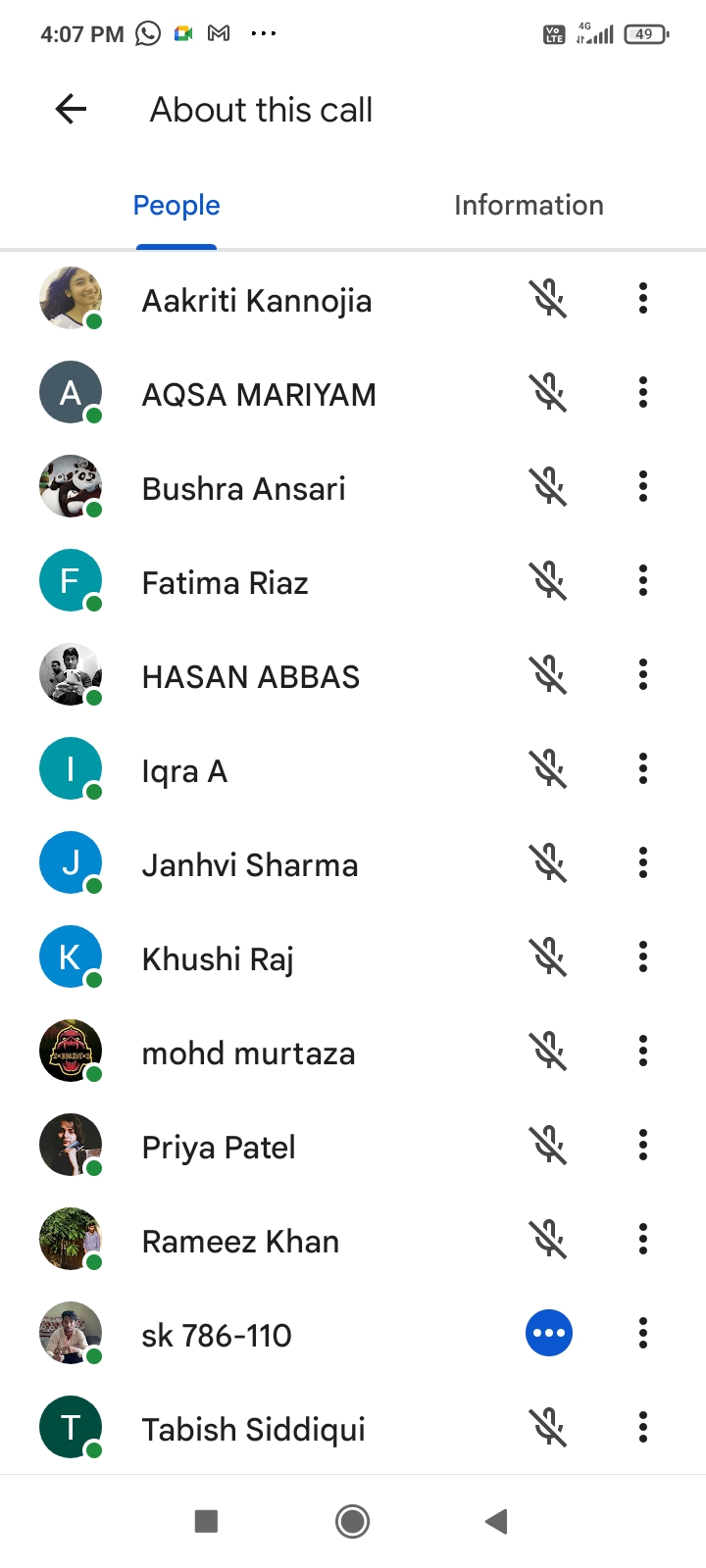
Task: Tap the muted mic icon for Priya Patel
Action: (x=549, y=1146)
